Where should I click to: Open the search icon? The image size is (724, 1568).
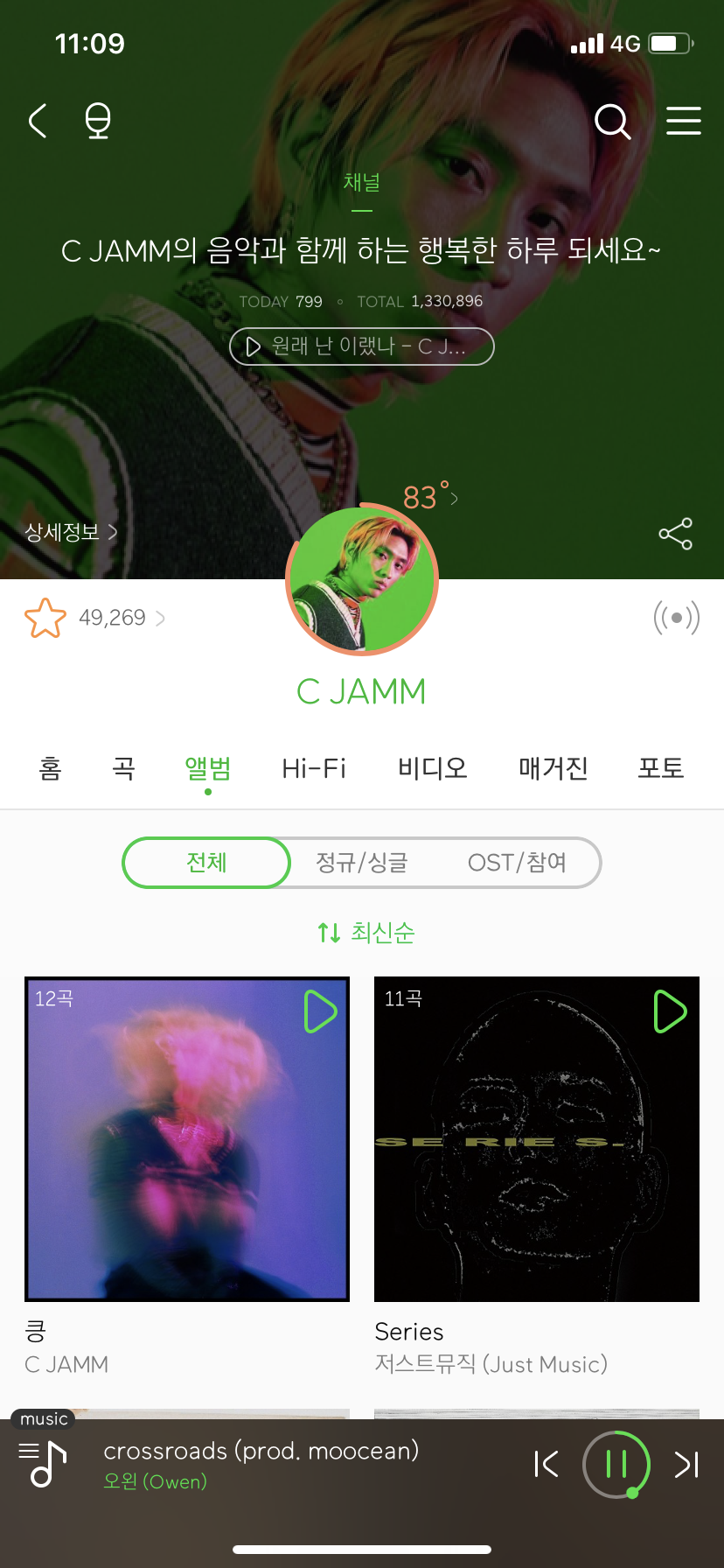(x=612, y=122)
